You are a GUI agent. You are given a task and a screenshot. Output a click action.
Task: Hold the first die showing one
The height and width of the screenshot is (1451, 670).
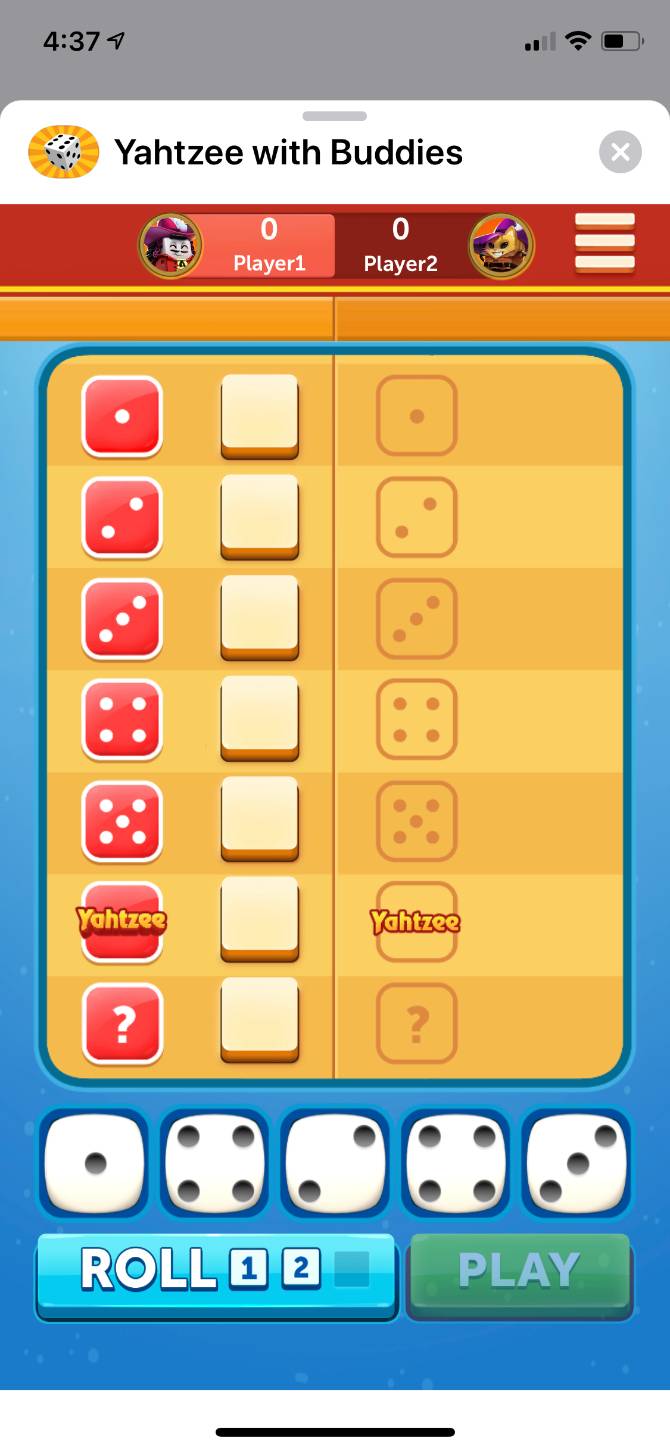click(94, 1163)
